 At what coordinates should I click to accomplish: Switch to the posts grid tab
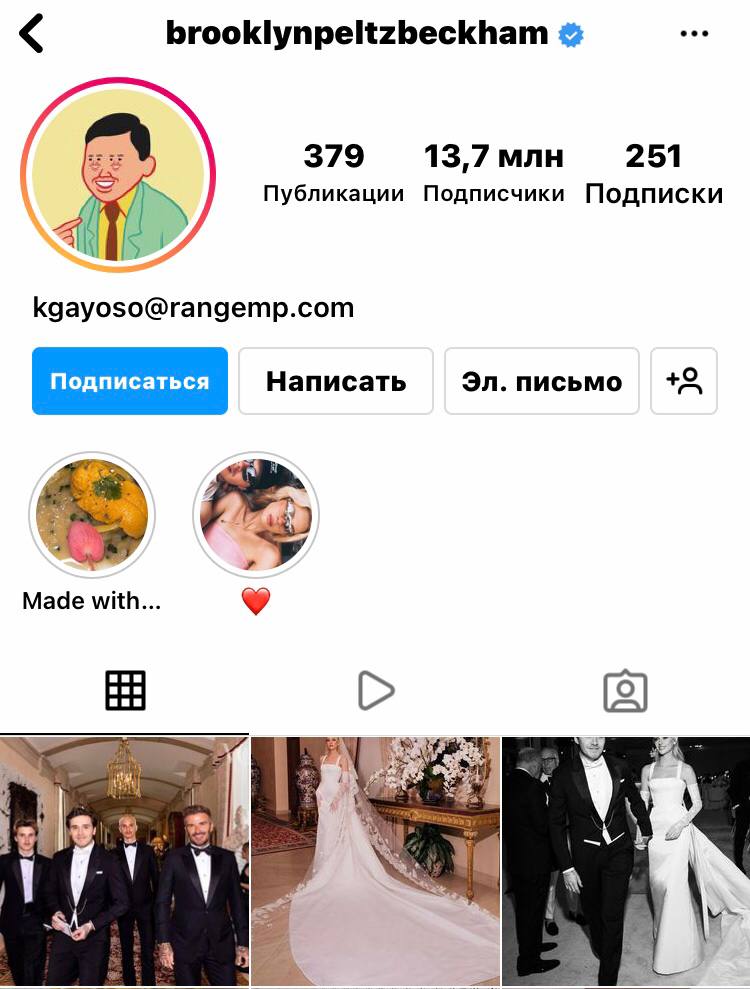(x=125, y=691)
